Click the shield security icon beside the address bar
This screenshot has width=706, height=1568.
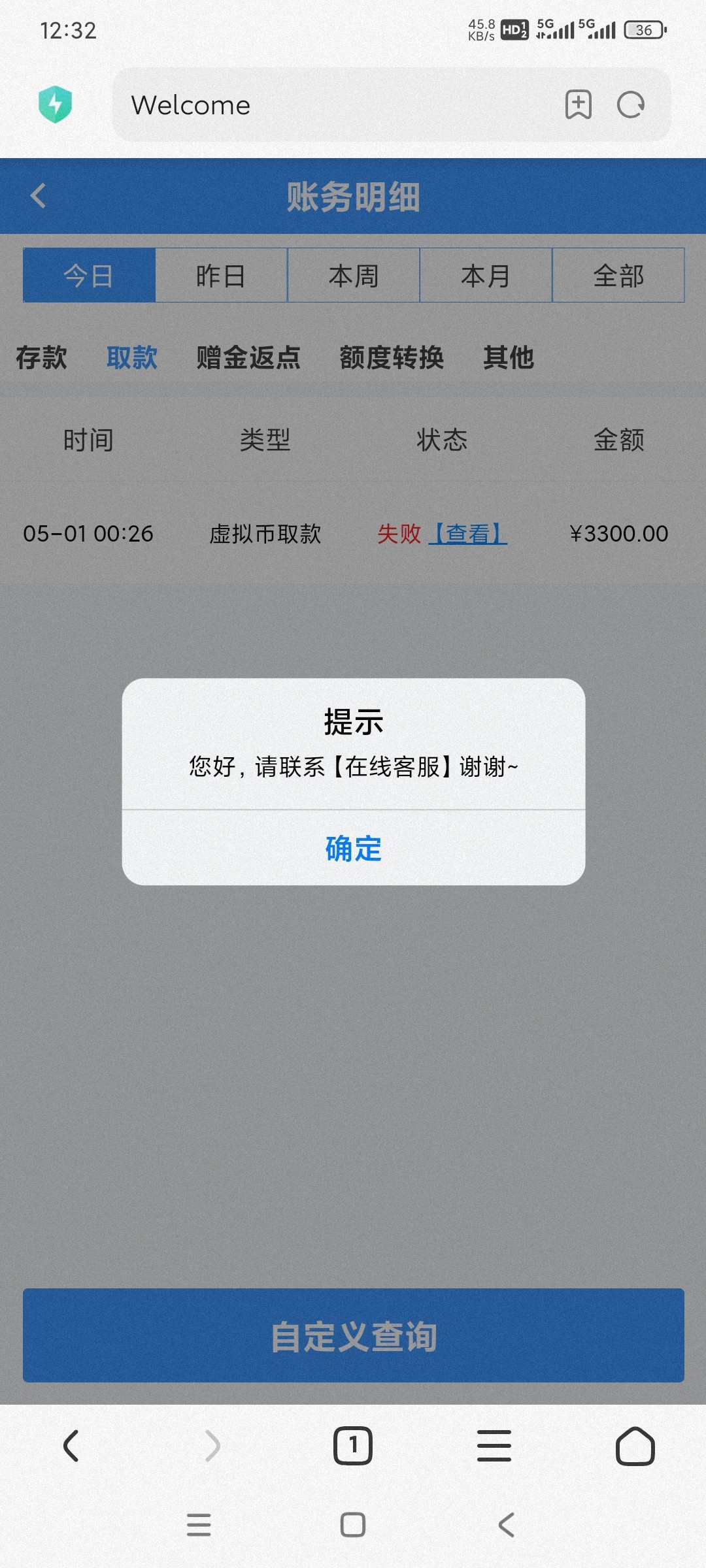coord(55,105)
